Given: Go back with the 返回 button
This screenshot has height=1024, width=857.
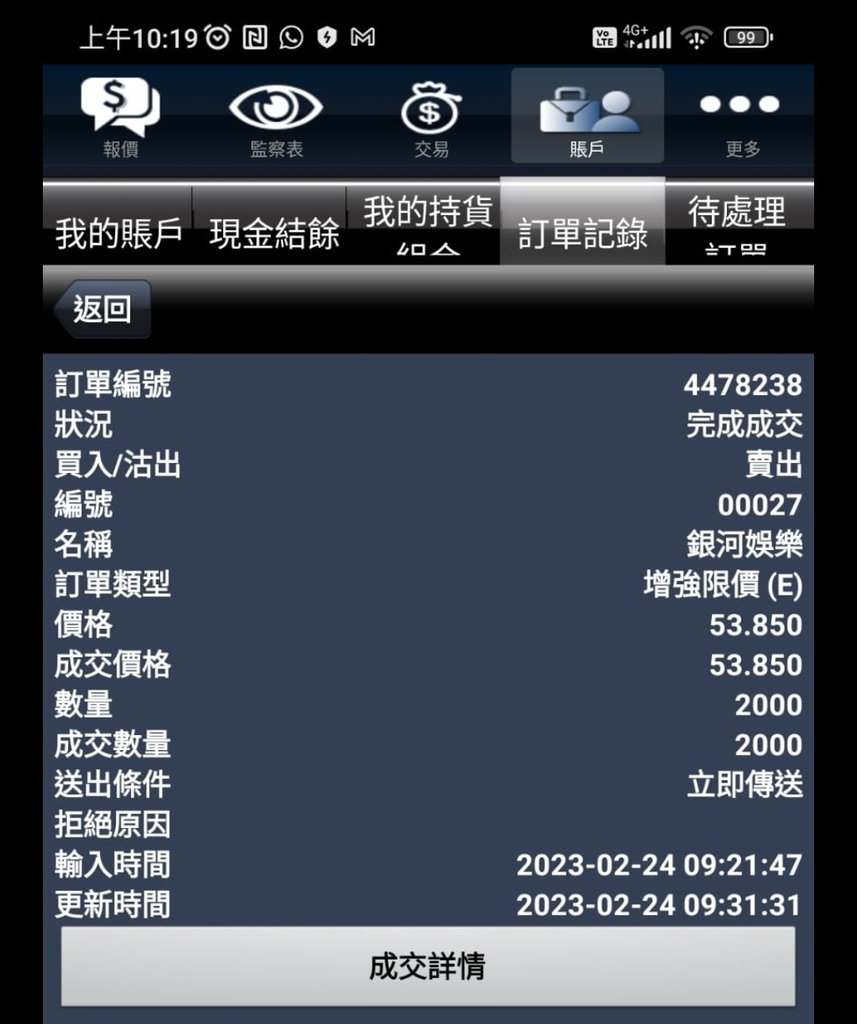Looking at the screenshot, I should [x=102, y=309].
